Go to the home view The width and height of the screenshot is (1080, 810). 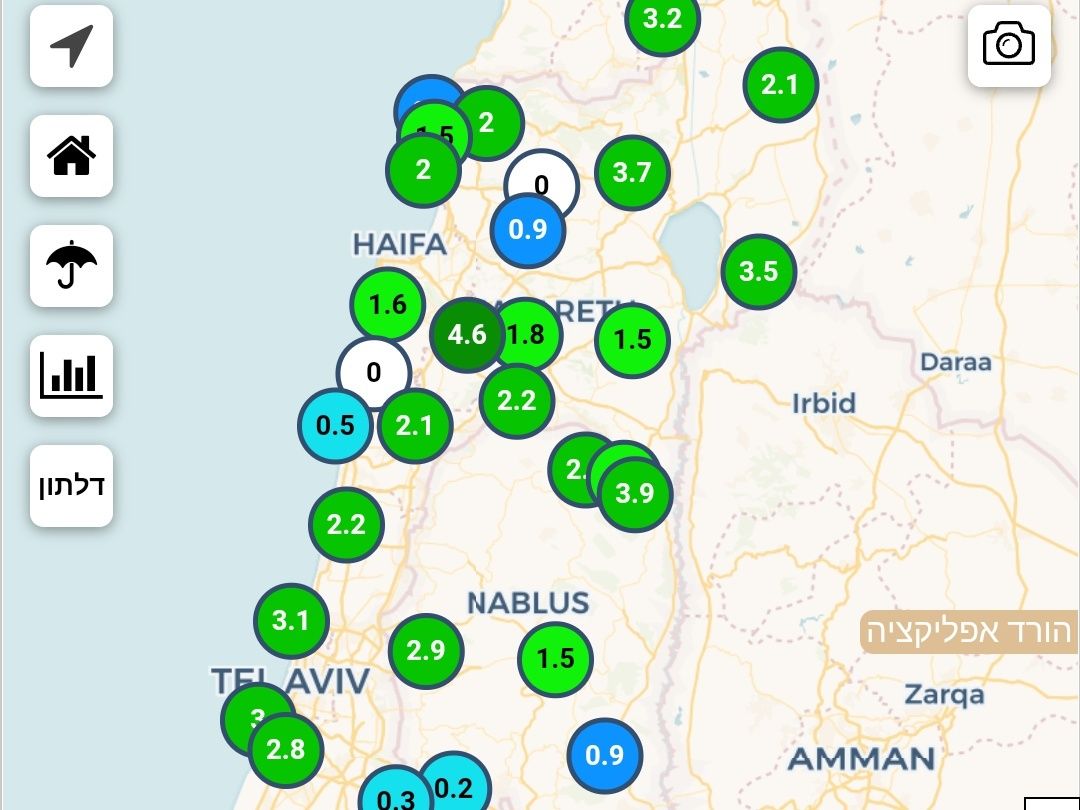coord(71,156)
